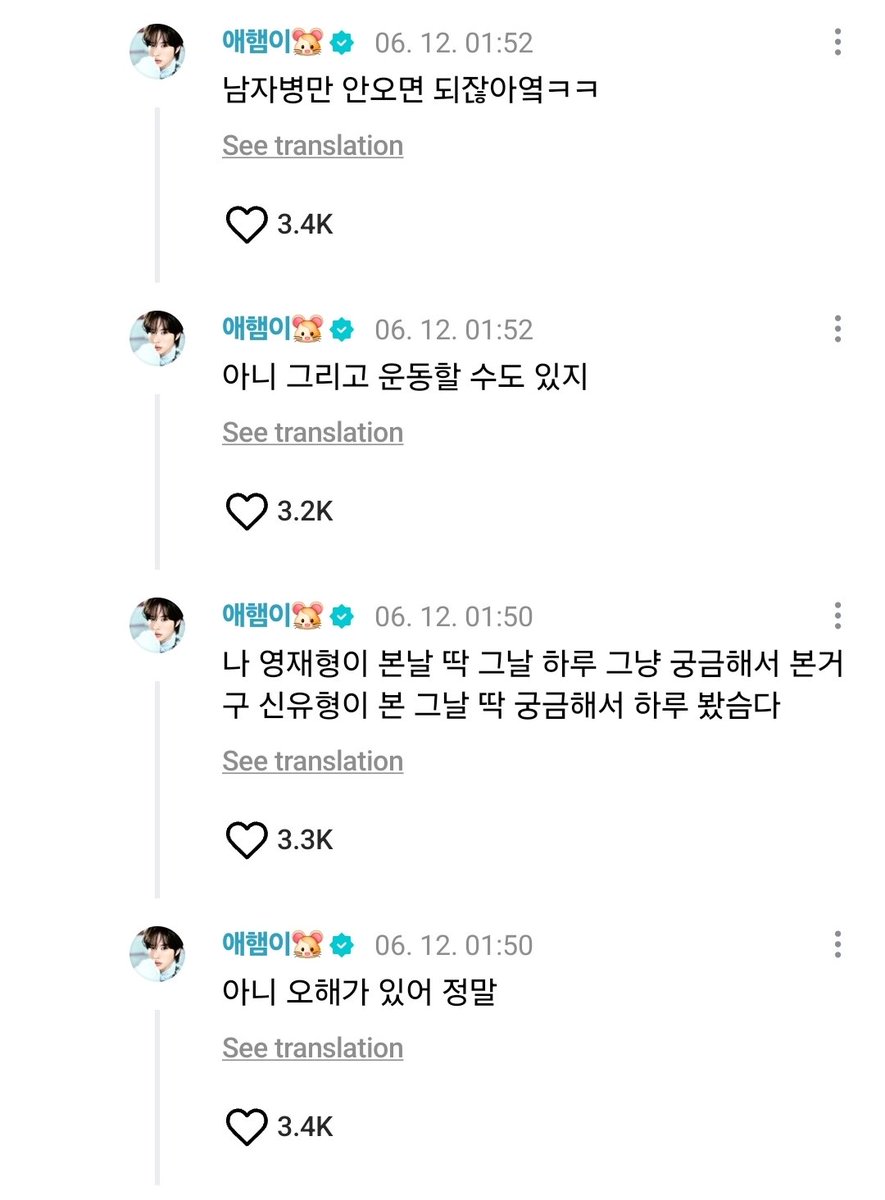Like the comment '아니 그리고 운동할 수도 있지'
The width and height of the screenshot is (885, 1200).
pyautogui.click(x=246, y=512)
